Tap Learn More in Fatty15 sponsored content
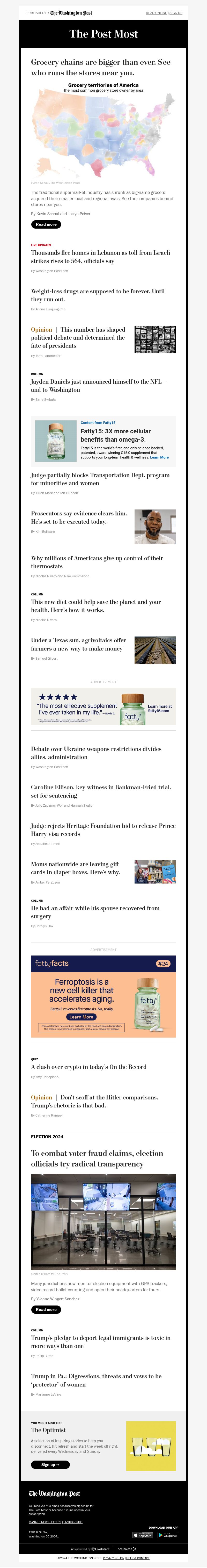 159,457
